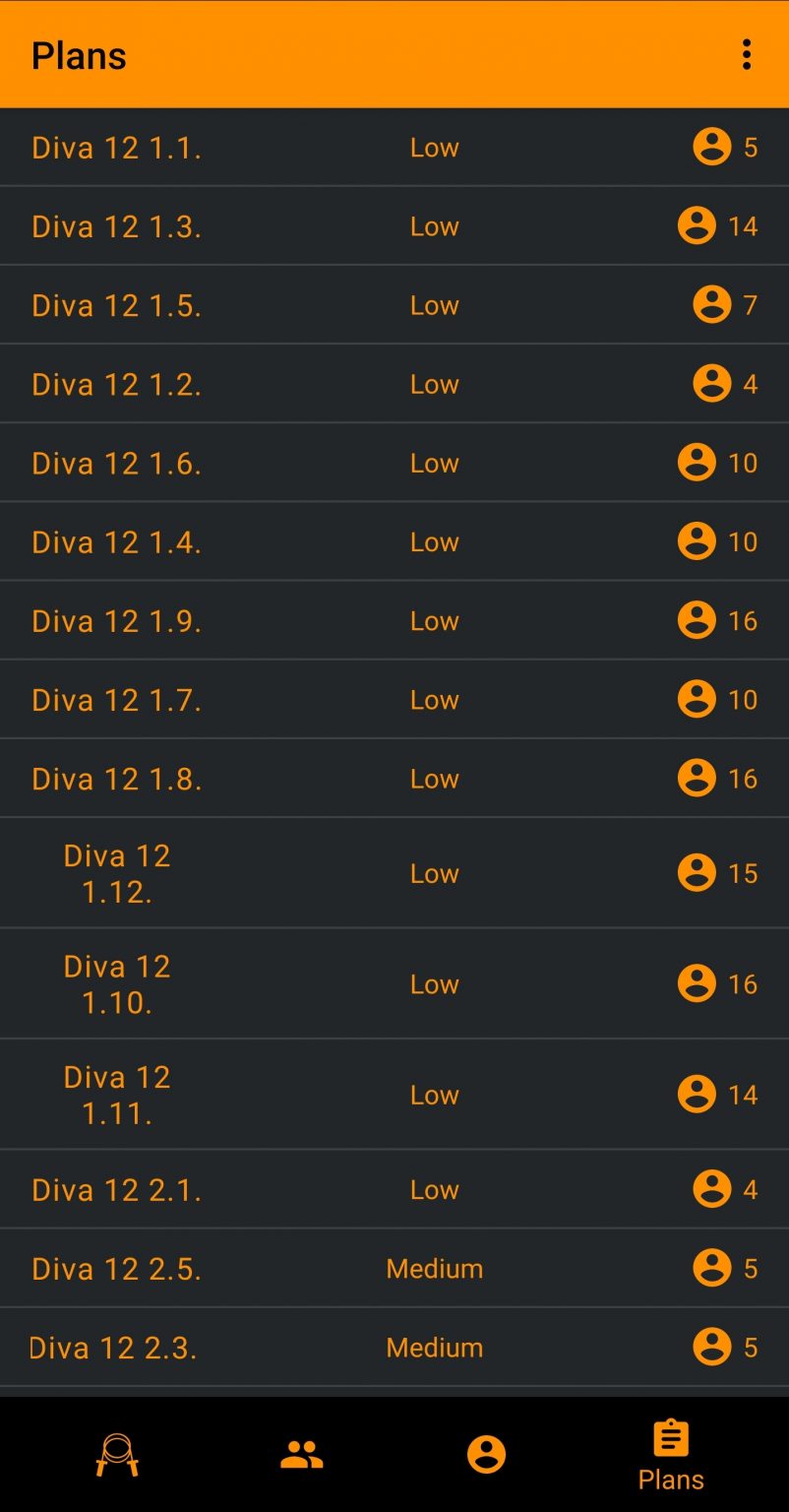View plan Diva 12 1.4.
The height and width of the screenshot is (1512, 789).
394,541
